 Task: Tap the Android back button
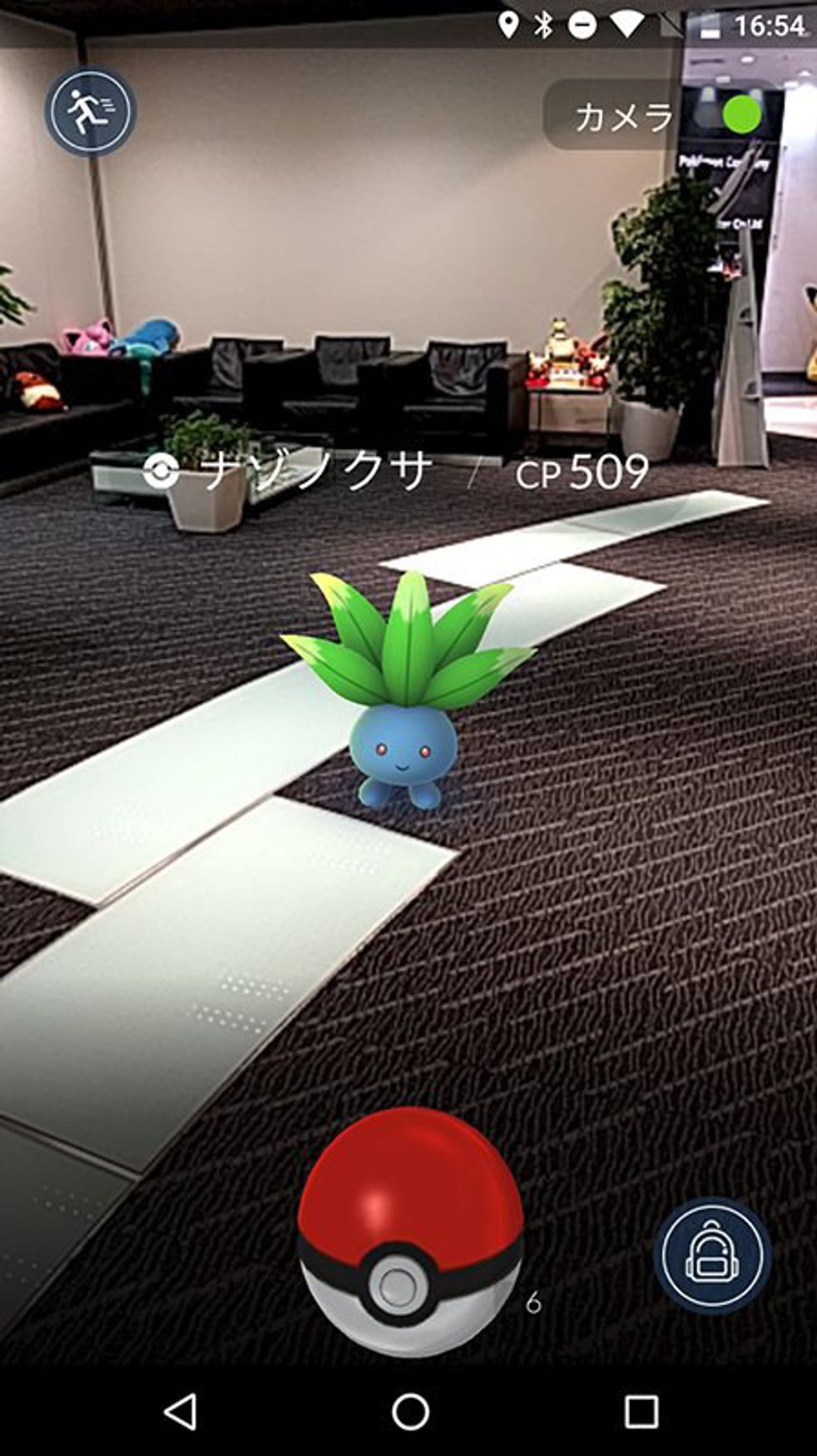pos(179,1412)
